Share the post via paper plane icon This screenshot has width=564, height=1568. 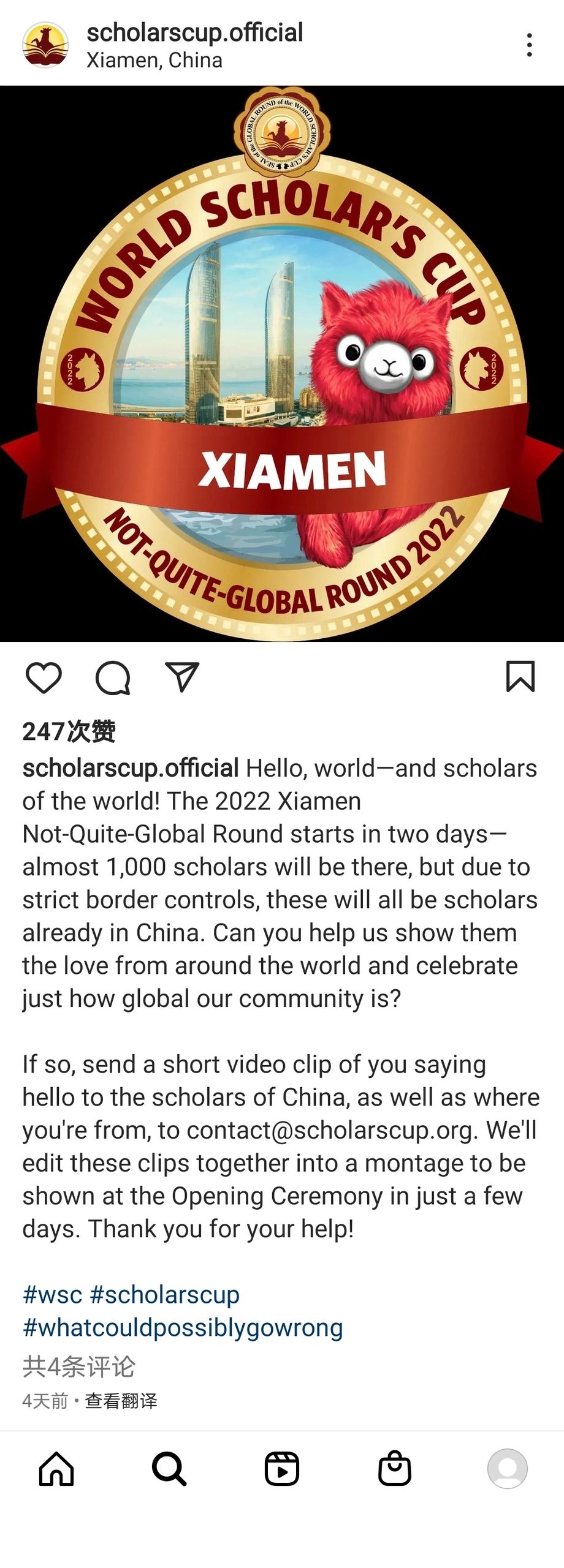point(182,677)
